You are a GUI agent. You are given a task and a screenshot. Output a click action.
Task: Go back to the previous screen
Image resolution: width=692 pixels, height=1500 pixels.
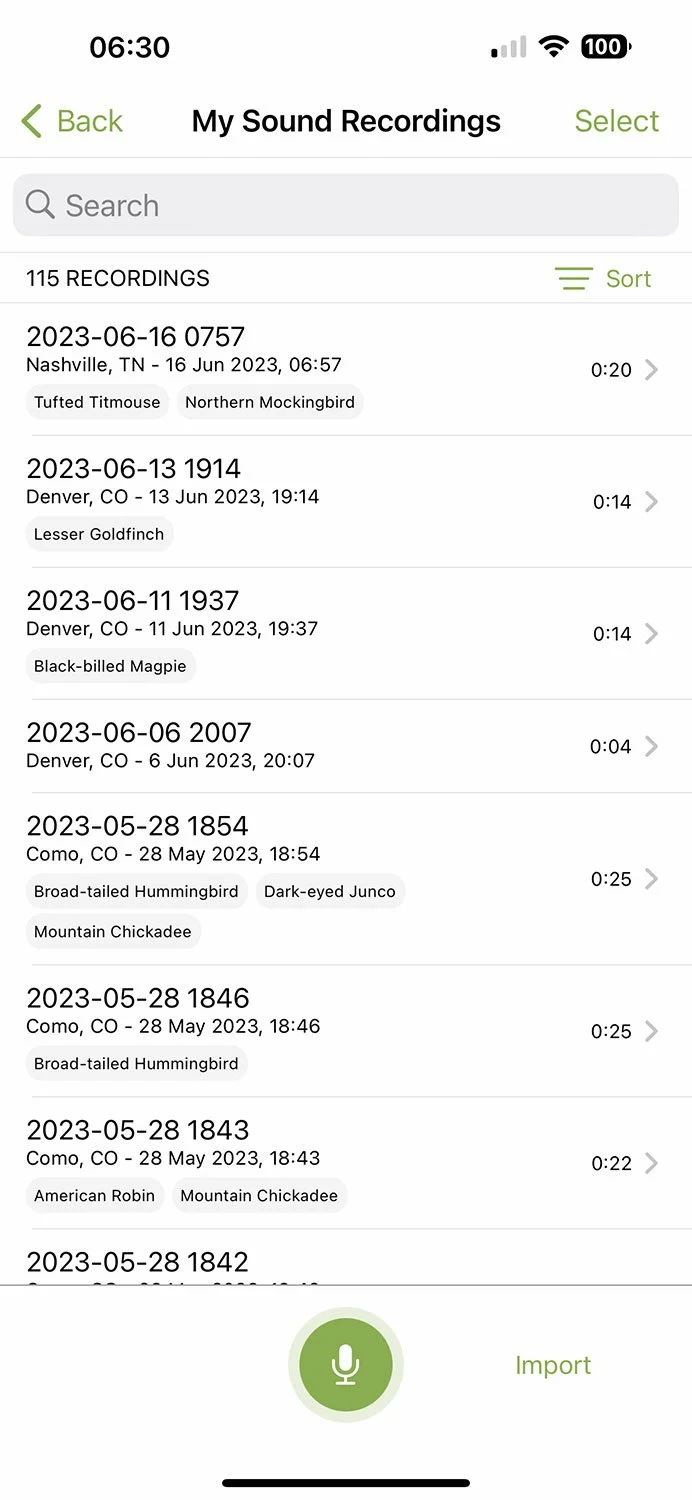(x=72, y=121)
